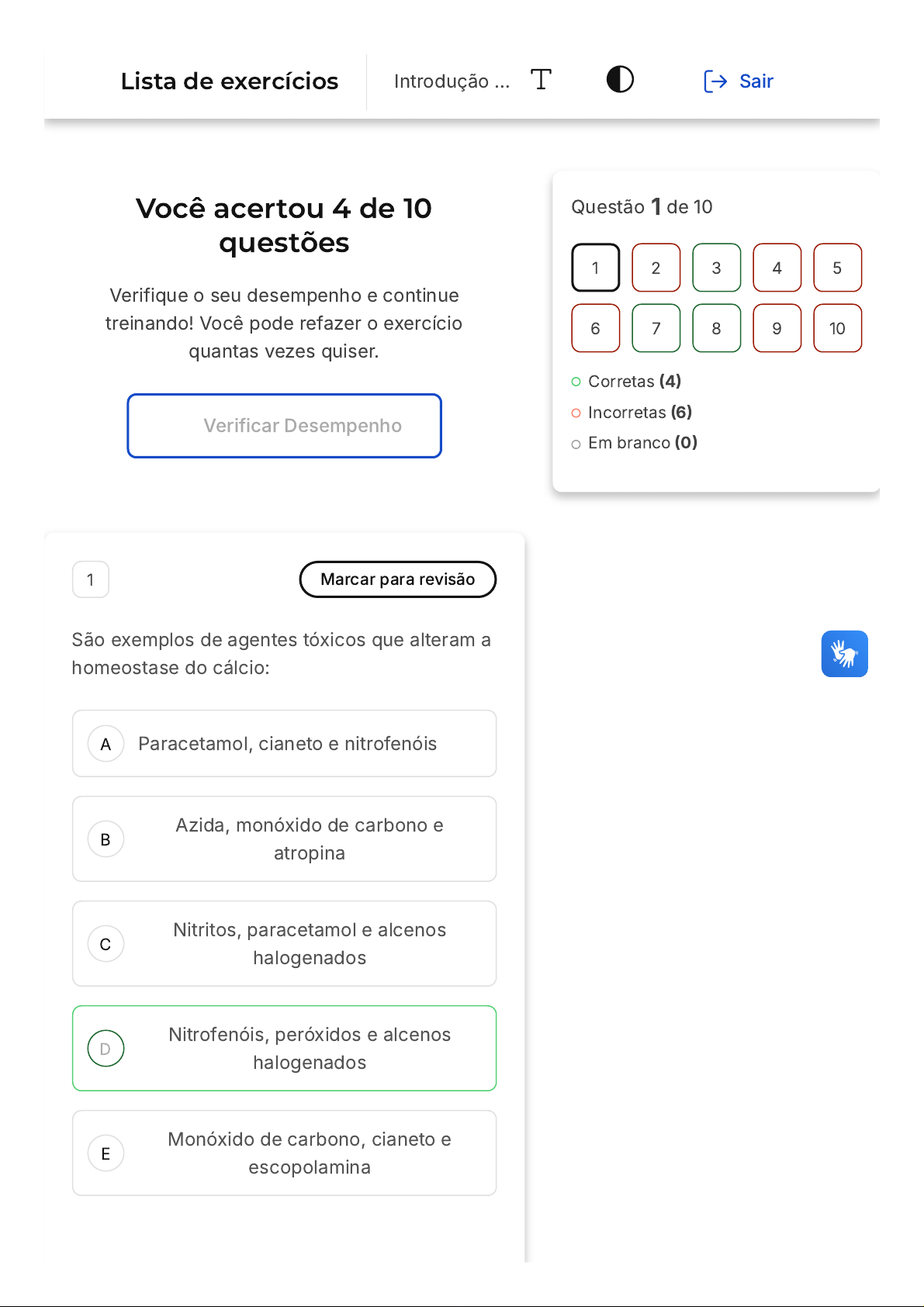Mark question for review
Screen dimensions: 924x1307
coord(397,579)
